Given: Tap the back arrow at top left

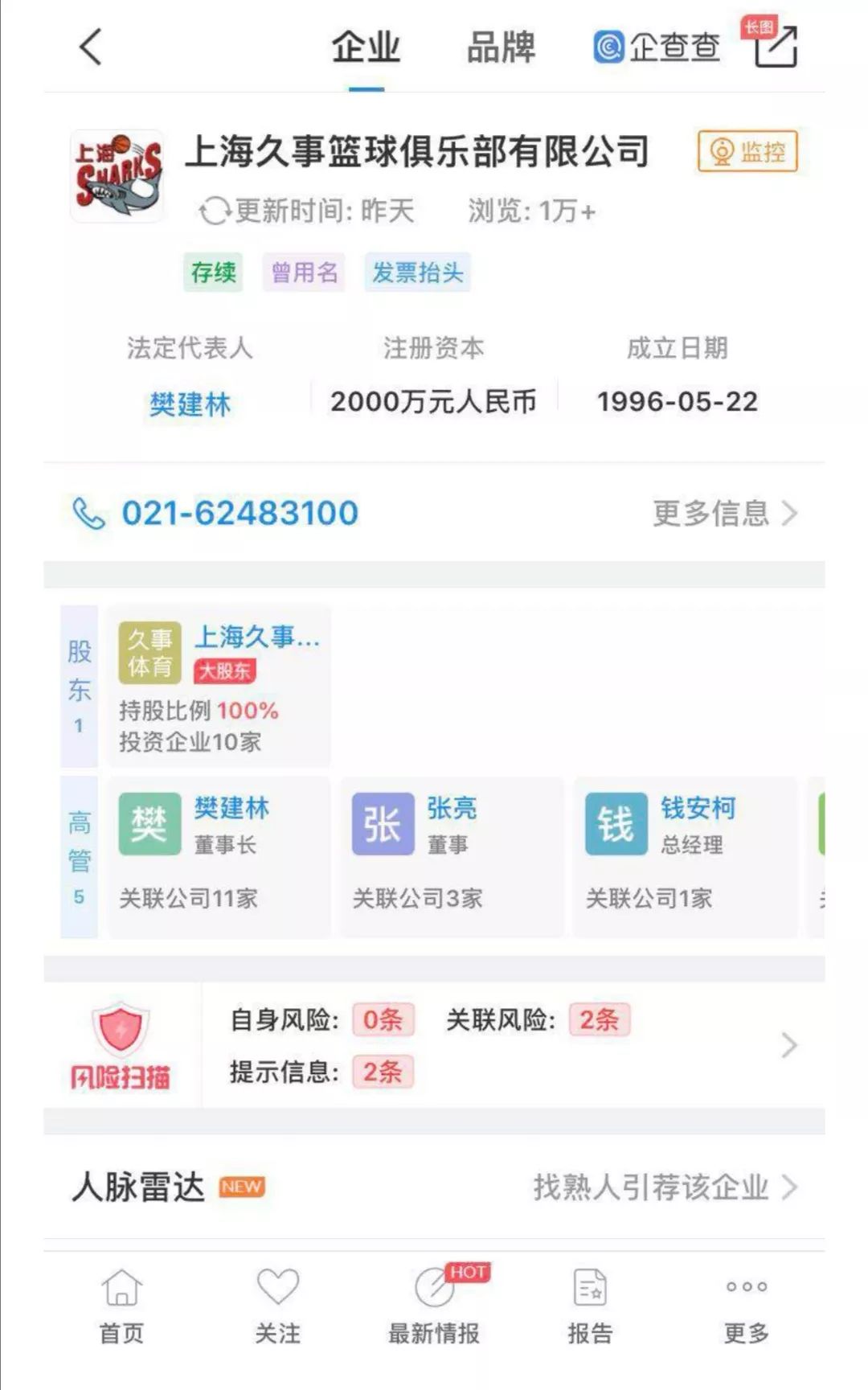Looking at the screenshot, I should point(90,48).
